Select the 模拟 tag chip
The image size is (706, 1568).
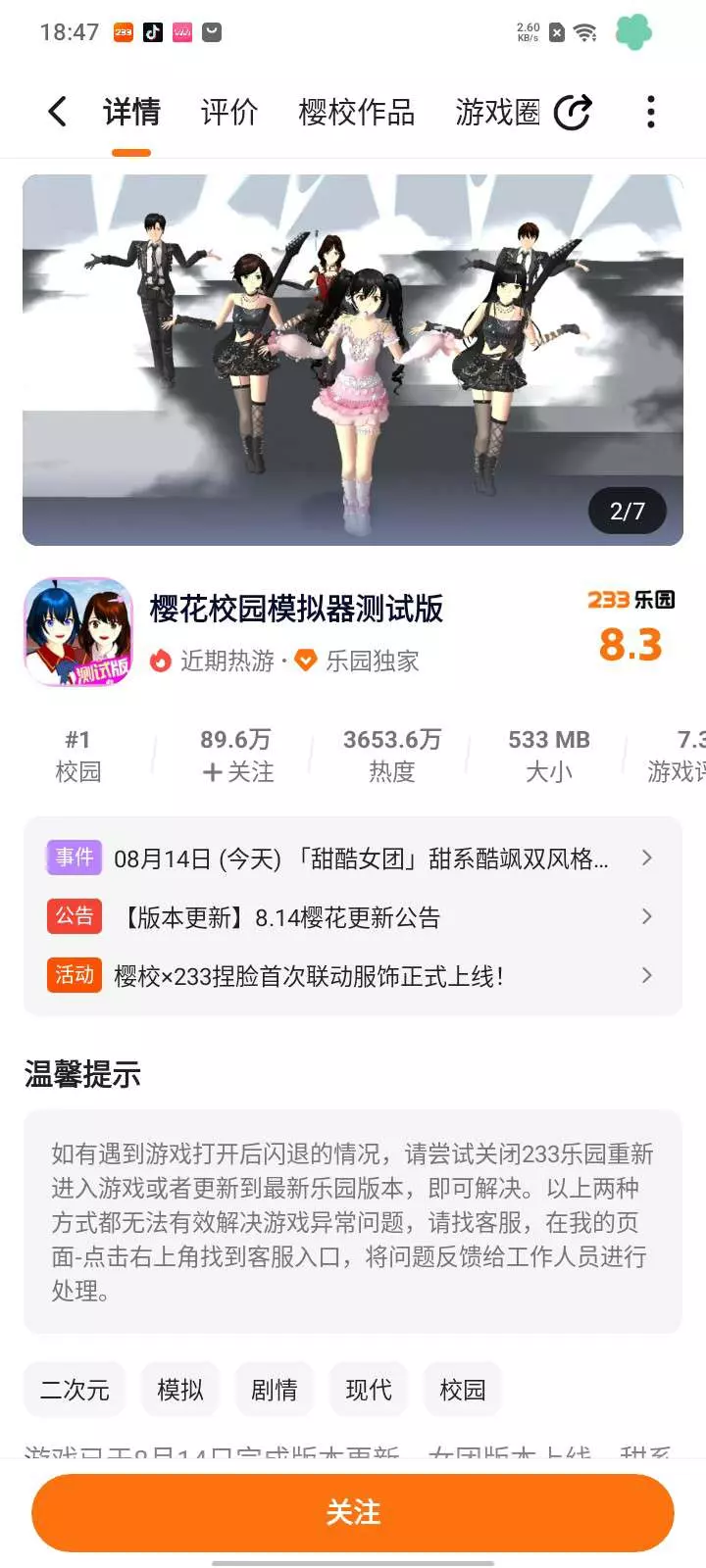coord(180,1390)
